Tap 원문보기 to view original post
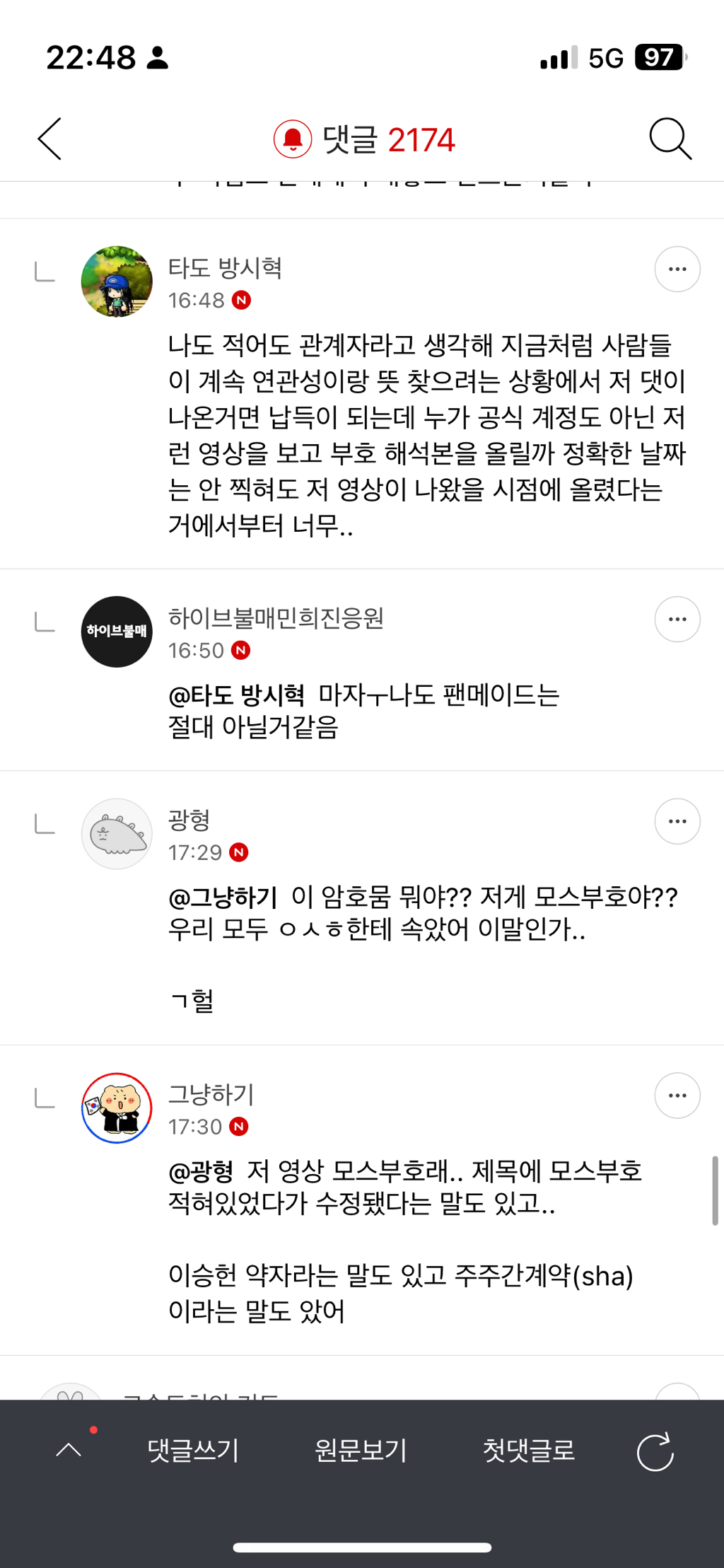 pos(361,1451)
